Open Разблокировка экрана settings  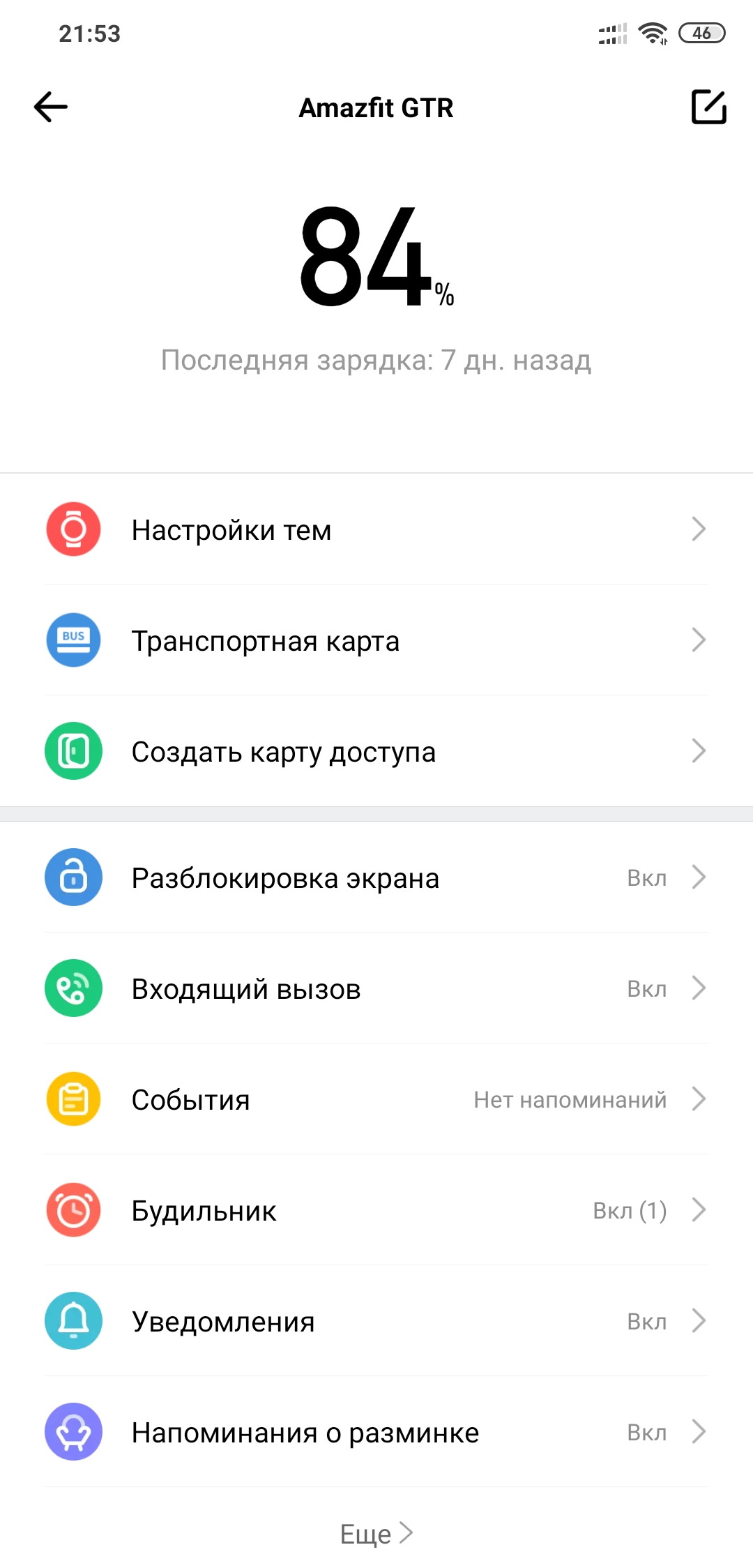point(376,877)
